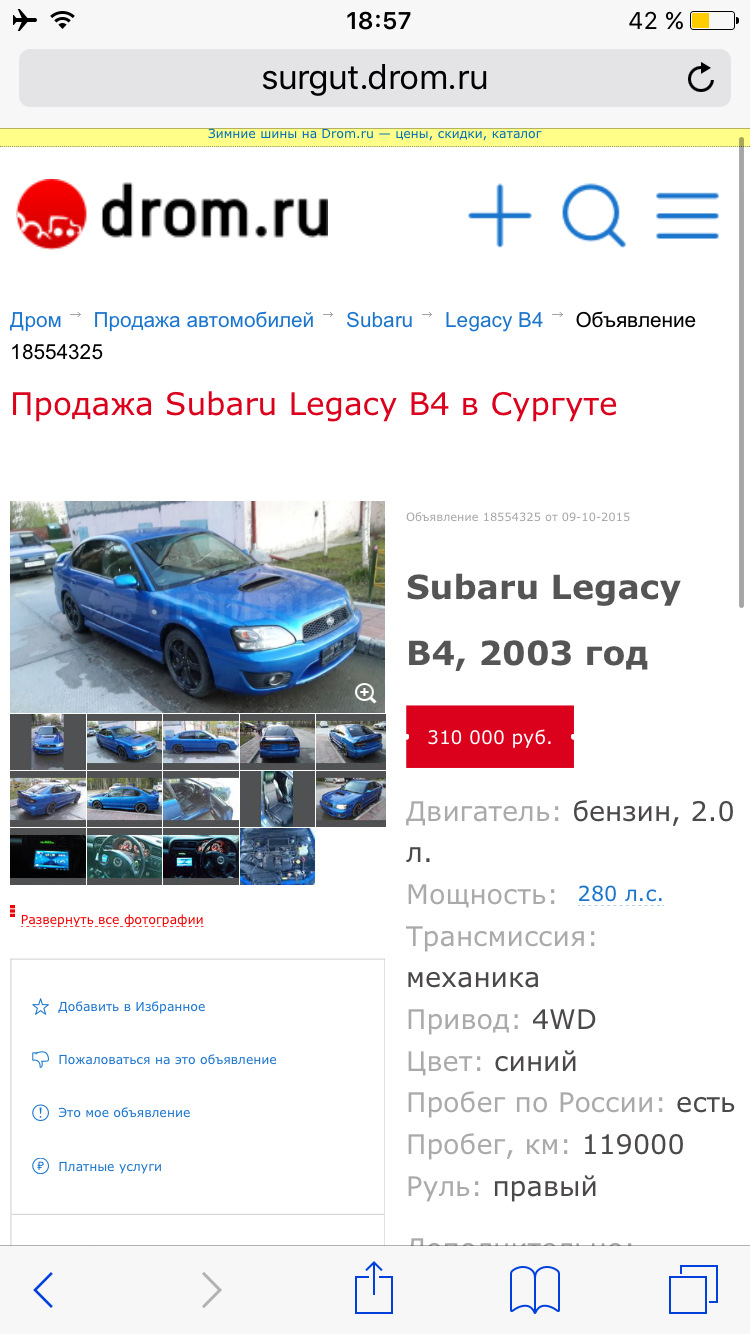
Task: Expand all photos via Развернуть все фотографии
Action: click(112, 920)
